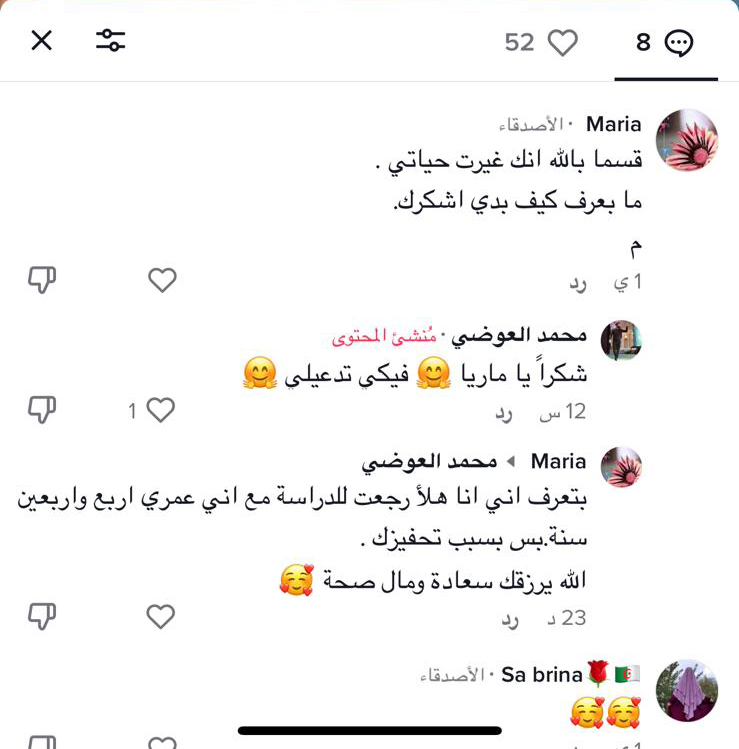Dislike Maria's reply about returning to study
This screenshot has height=749, width=739.
[x=42, y=617]
